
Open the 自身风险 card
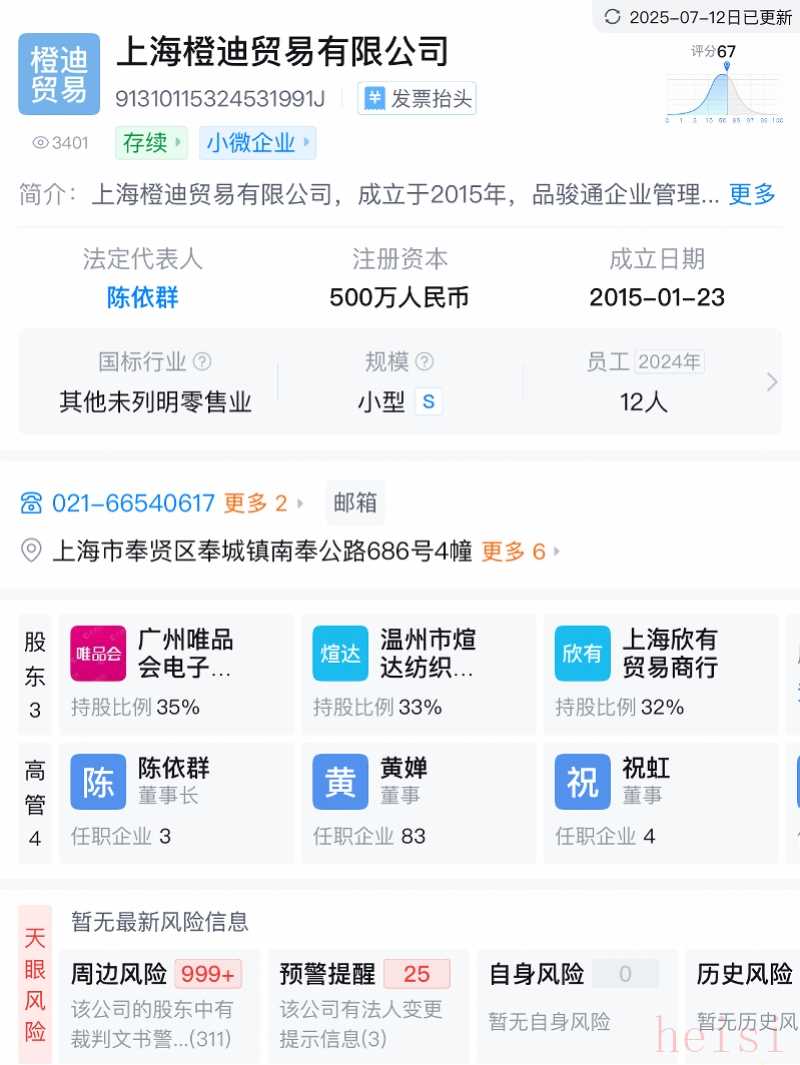(575, 1005)
